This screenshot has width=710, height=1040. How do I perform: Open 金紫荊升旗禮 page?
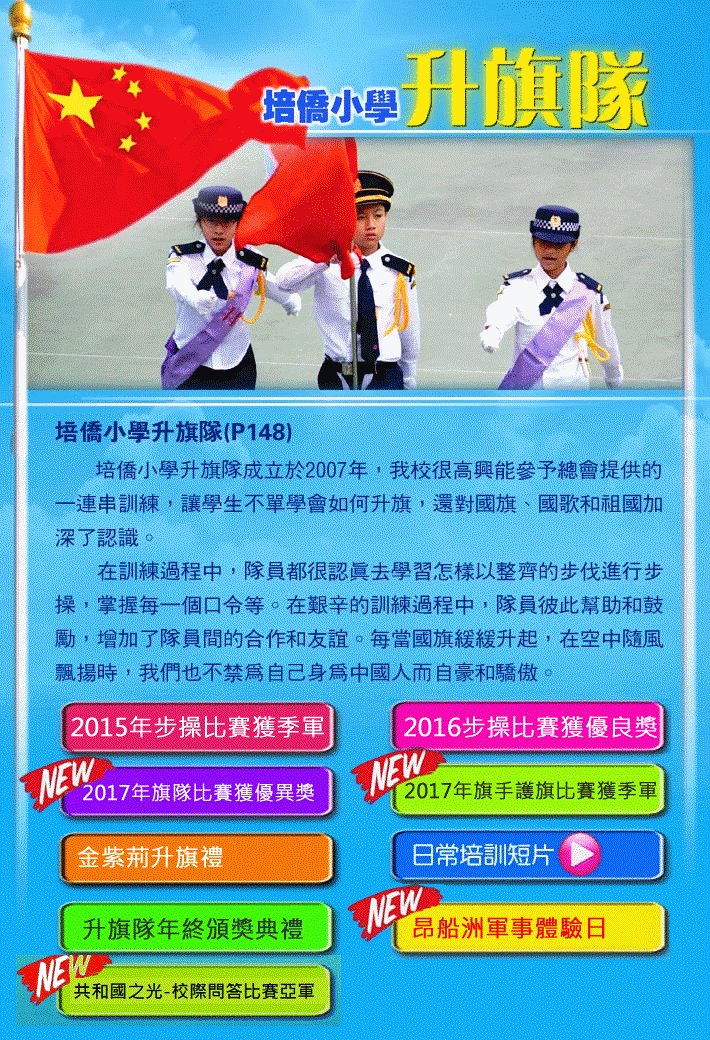click(x=197, y=857)
